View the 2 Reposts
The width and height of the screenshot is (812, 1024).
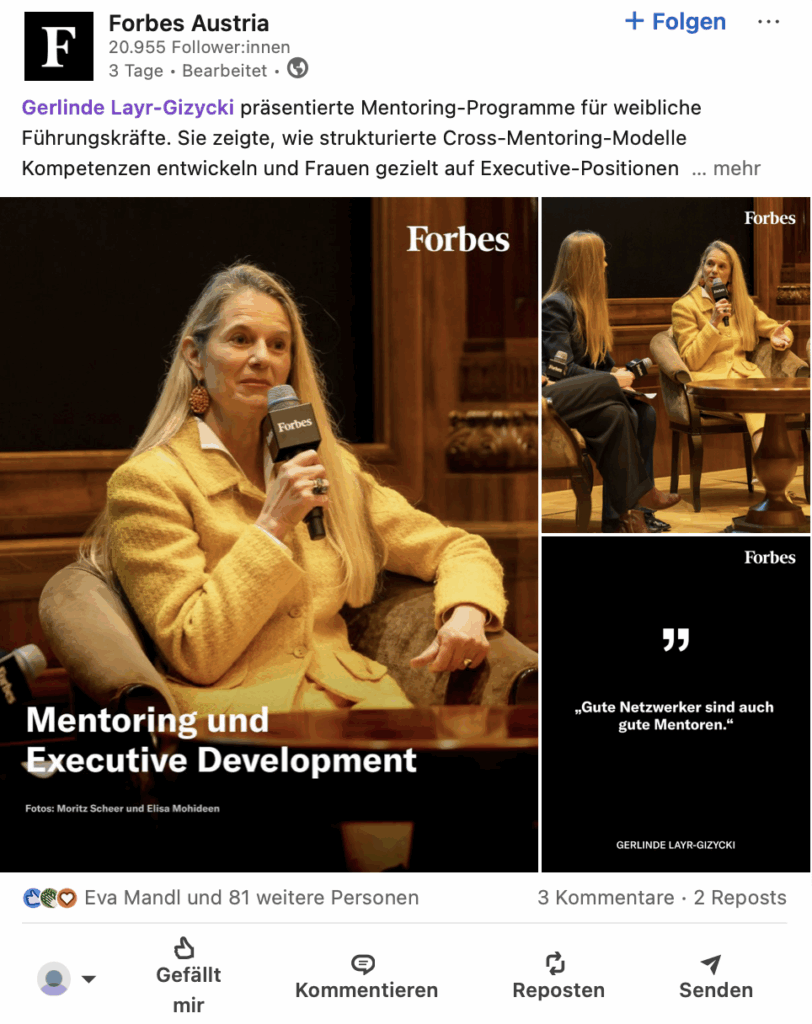pyautogui.click(x=739, y=897)
